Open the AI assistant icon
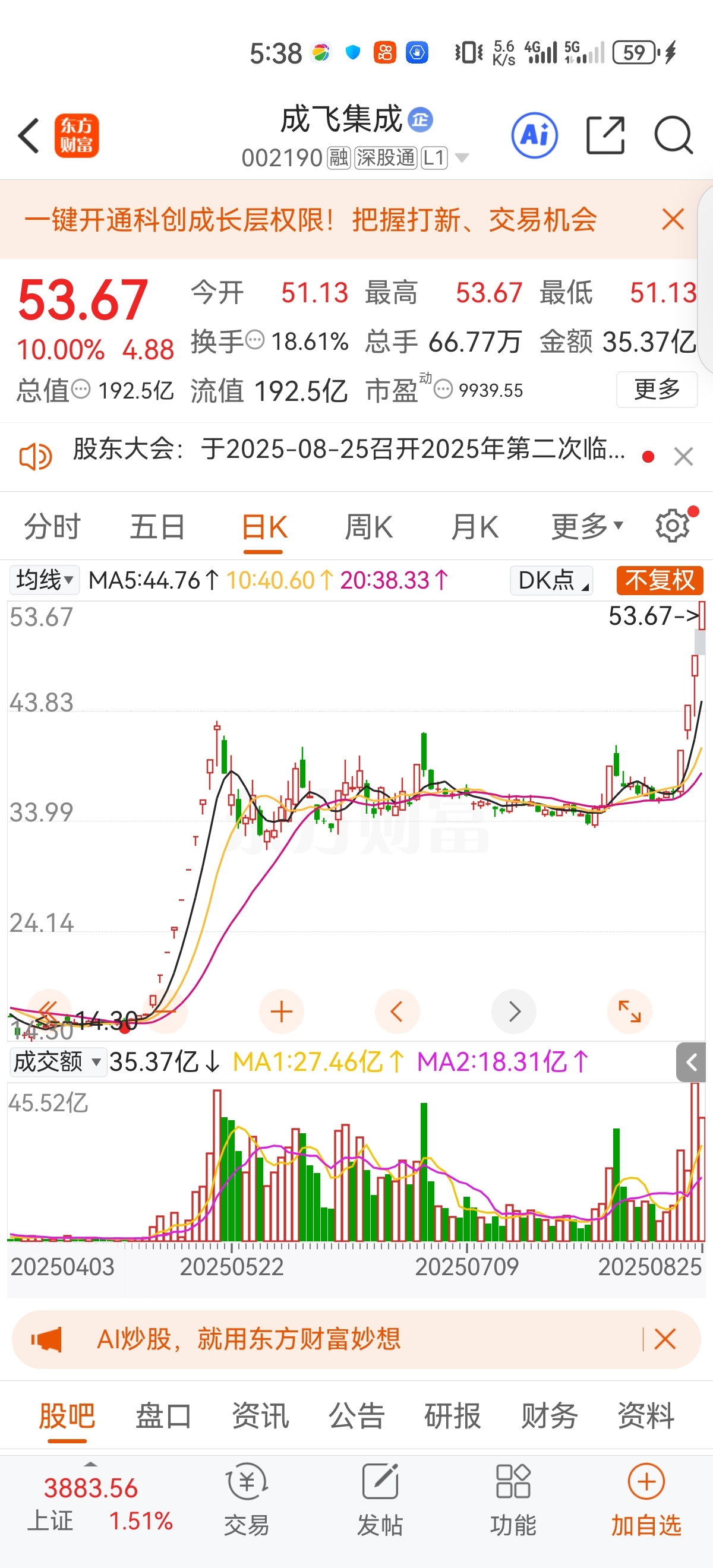Image resolution: width=713 pixels, height=1568 pixels. (x=535, y=135)
